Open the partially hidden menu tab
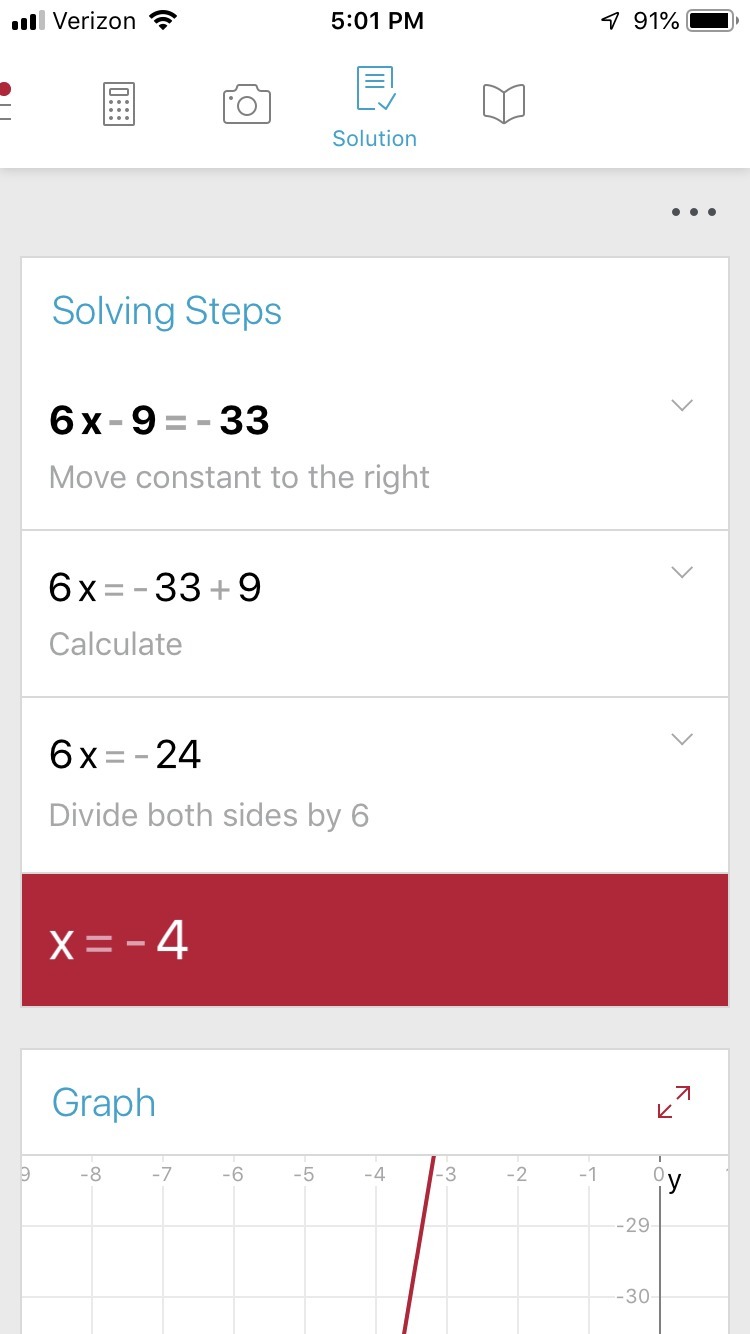The height and width of the screenshot is (1334, 750). (x=5, y=102)
